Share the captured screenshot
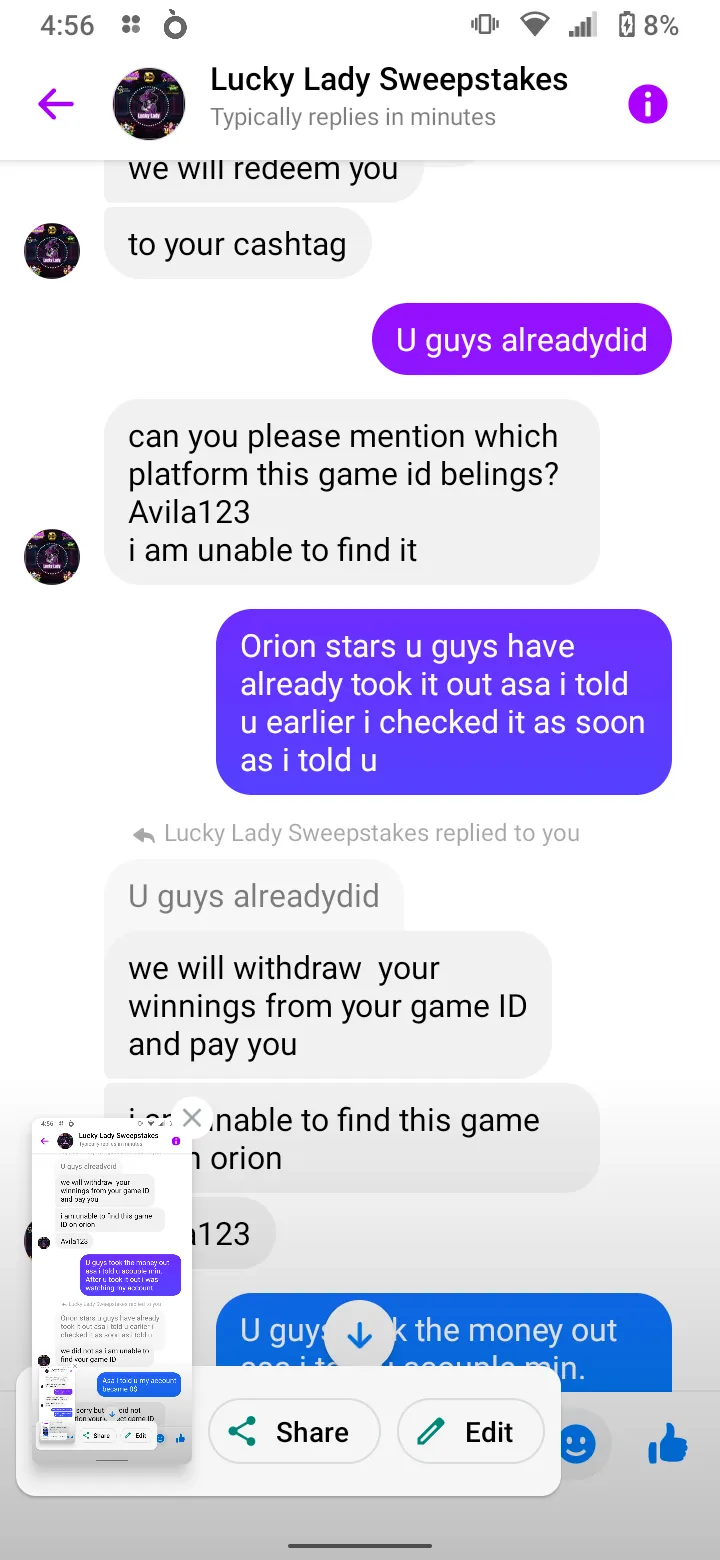This screenshot has width=720, height=1560. click(294, 1432)
